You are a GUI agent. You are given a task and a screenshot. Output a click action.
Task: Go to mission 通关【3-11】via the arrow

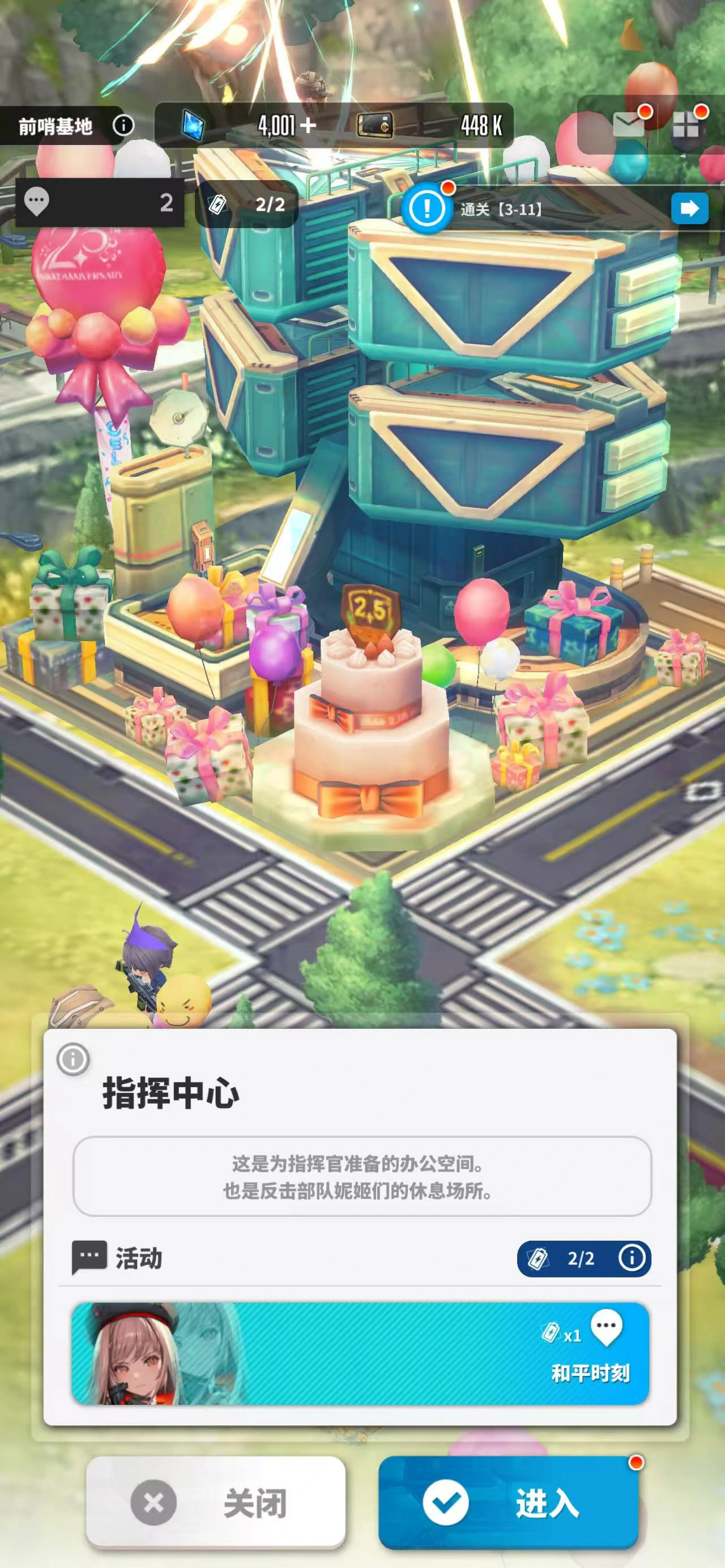pyautogui.click(x=689, y=209)
